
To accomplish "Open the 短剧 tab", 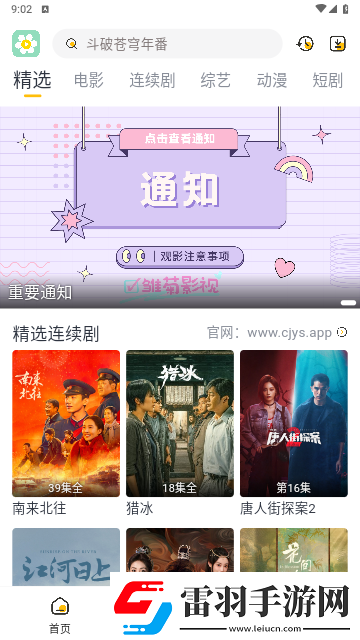I will [327, 80].
